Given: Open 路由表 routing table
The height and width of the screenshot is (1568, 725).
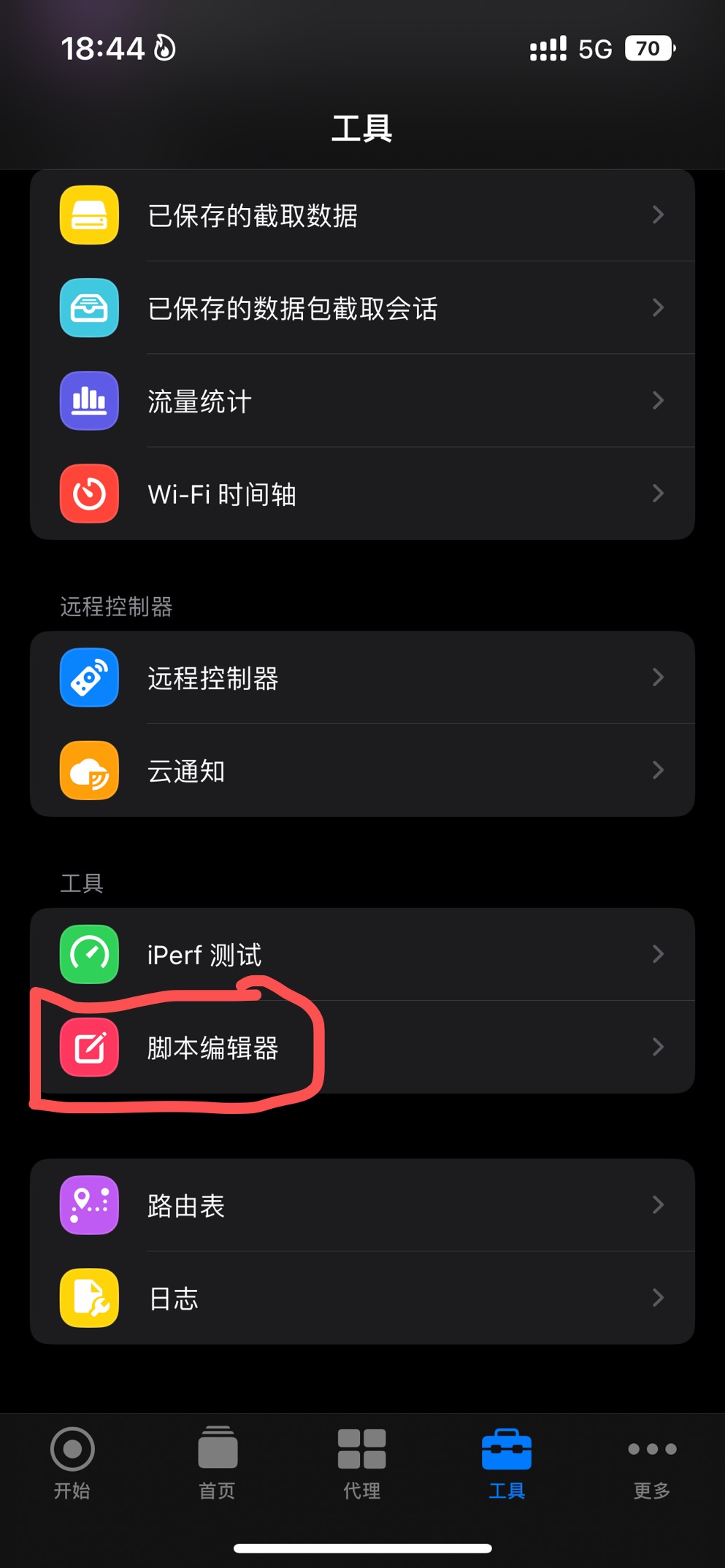Looking at the screenshot, I should click(361, 1205).
